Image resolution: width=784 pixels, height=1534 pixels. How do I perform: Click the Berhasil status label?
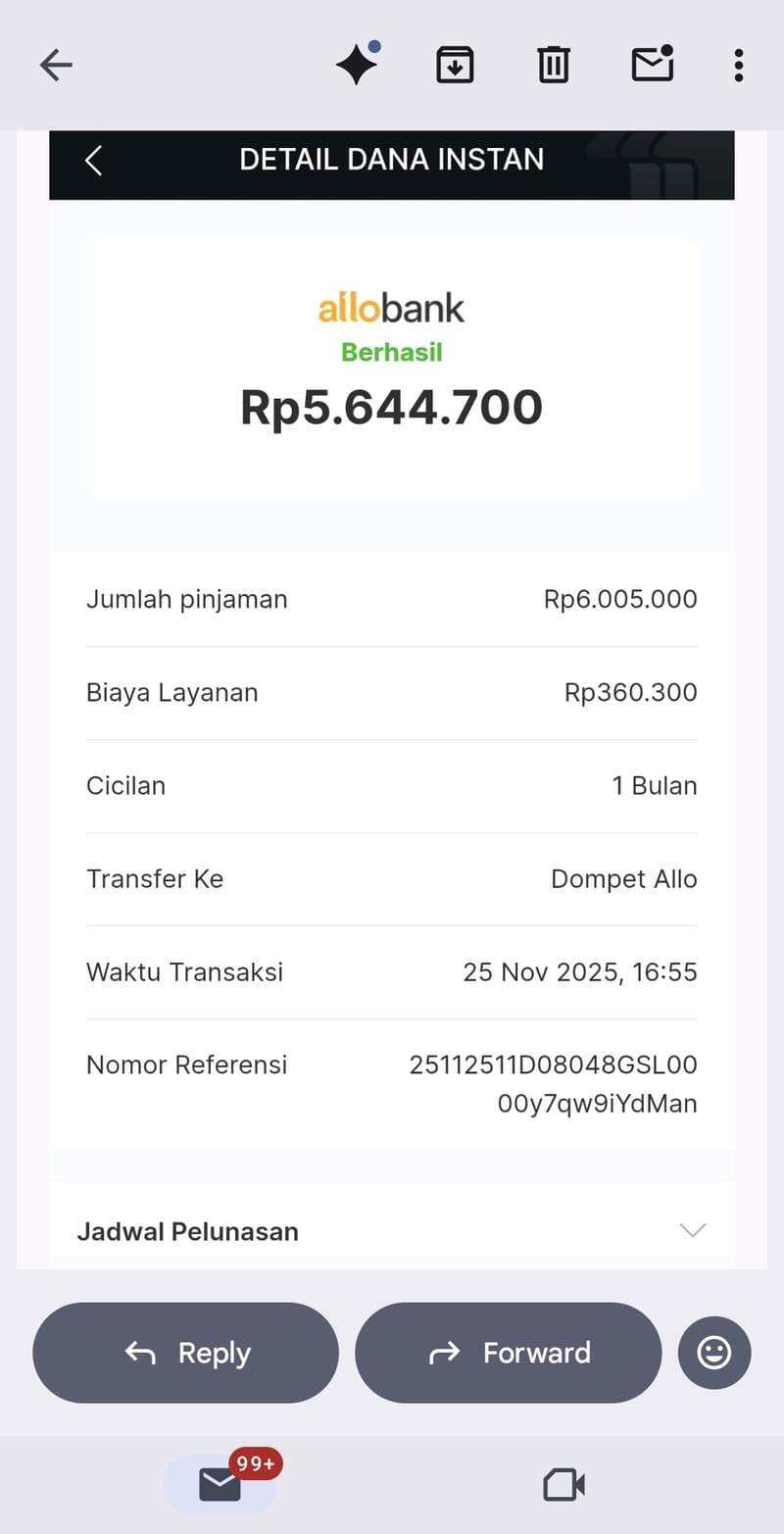click(x=391, y=353)
